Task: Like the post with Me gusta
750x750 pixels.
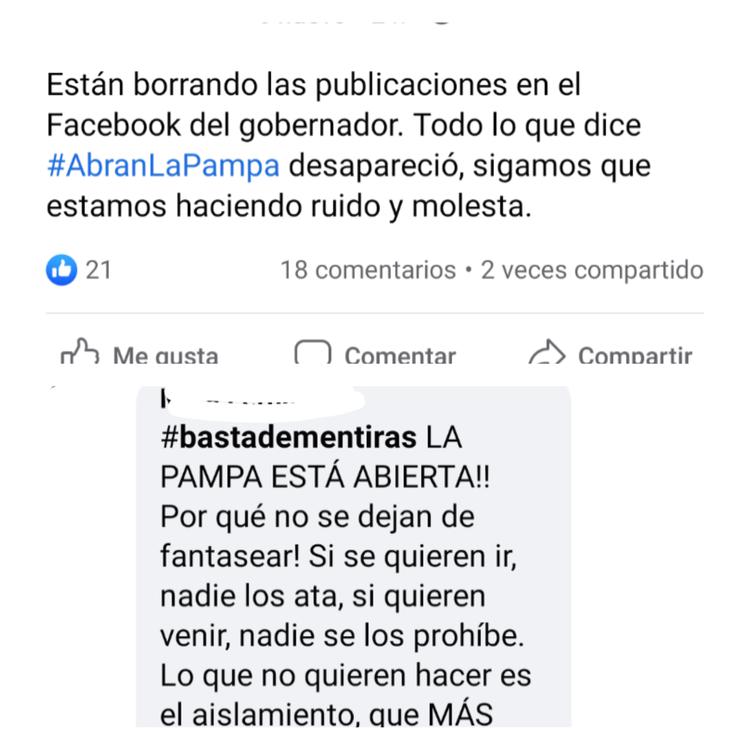Action: click(140, 357)
